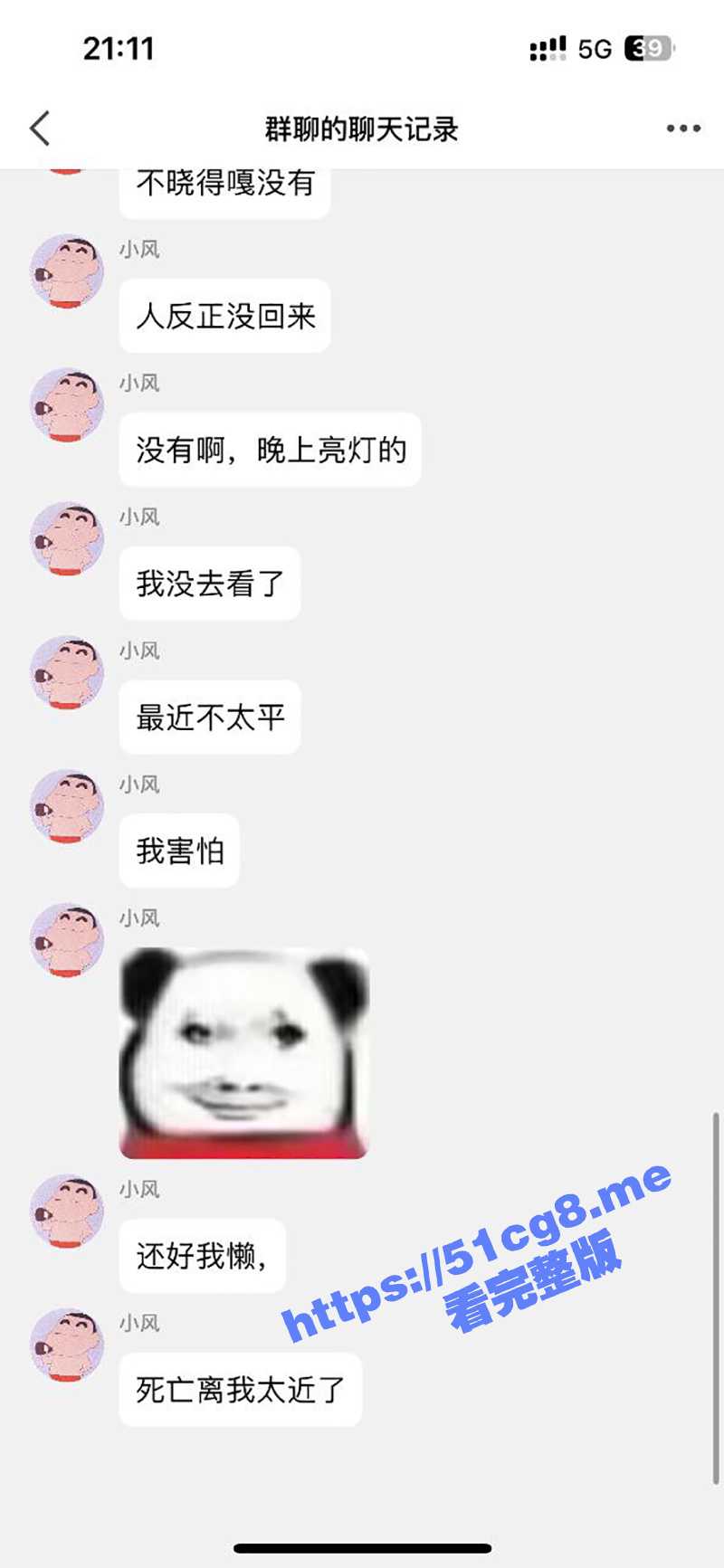This screenshot has height=1568, width=724.
Task: Tap 小风's avatar beside 我害怕
Action: click(x=67, y=806)
